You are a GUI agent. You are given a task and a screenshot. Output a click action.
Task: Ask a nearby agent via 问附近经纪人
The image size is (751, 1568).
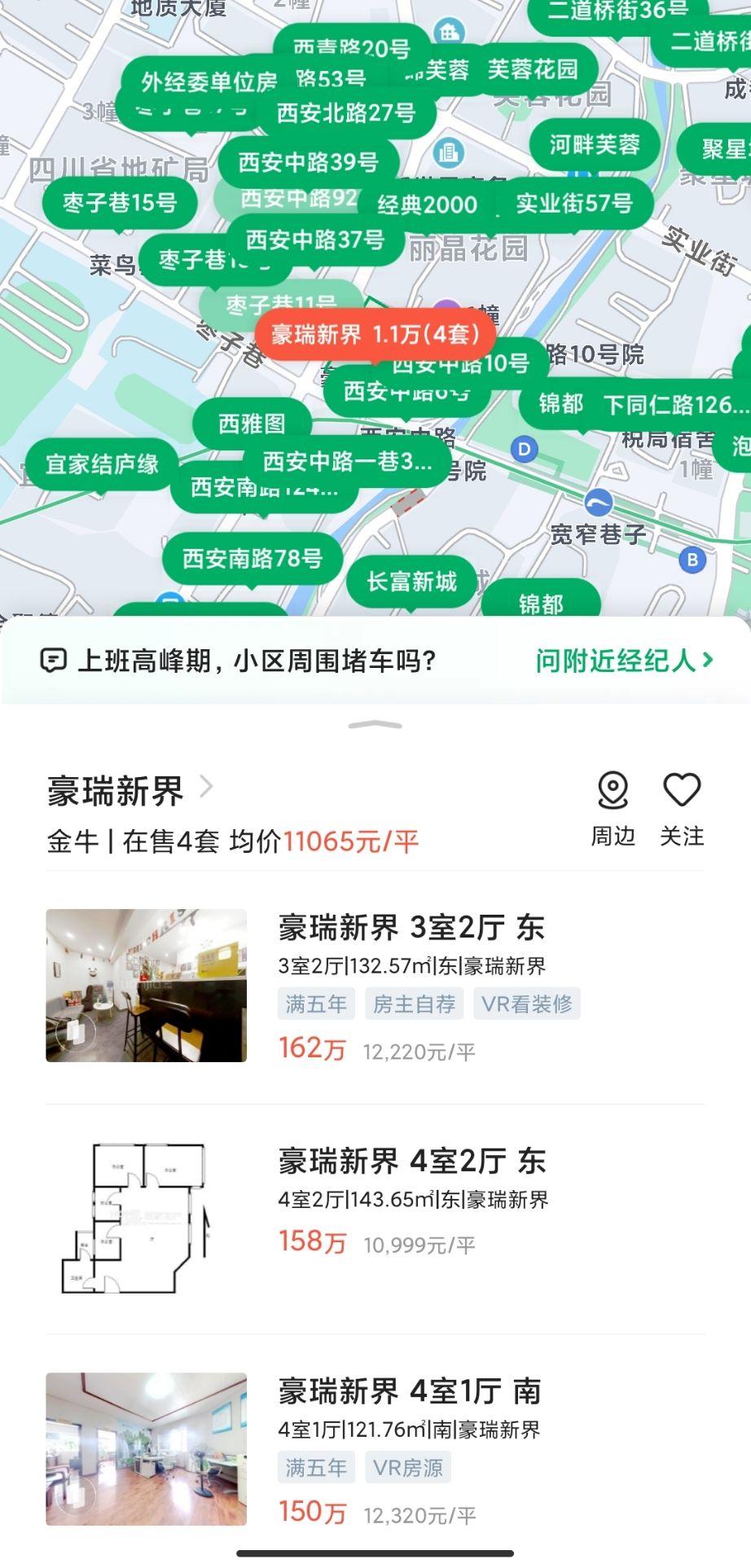624,661
